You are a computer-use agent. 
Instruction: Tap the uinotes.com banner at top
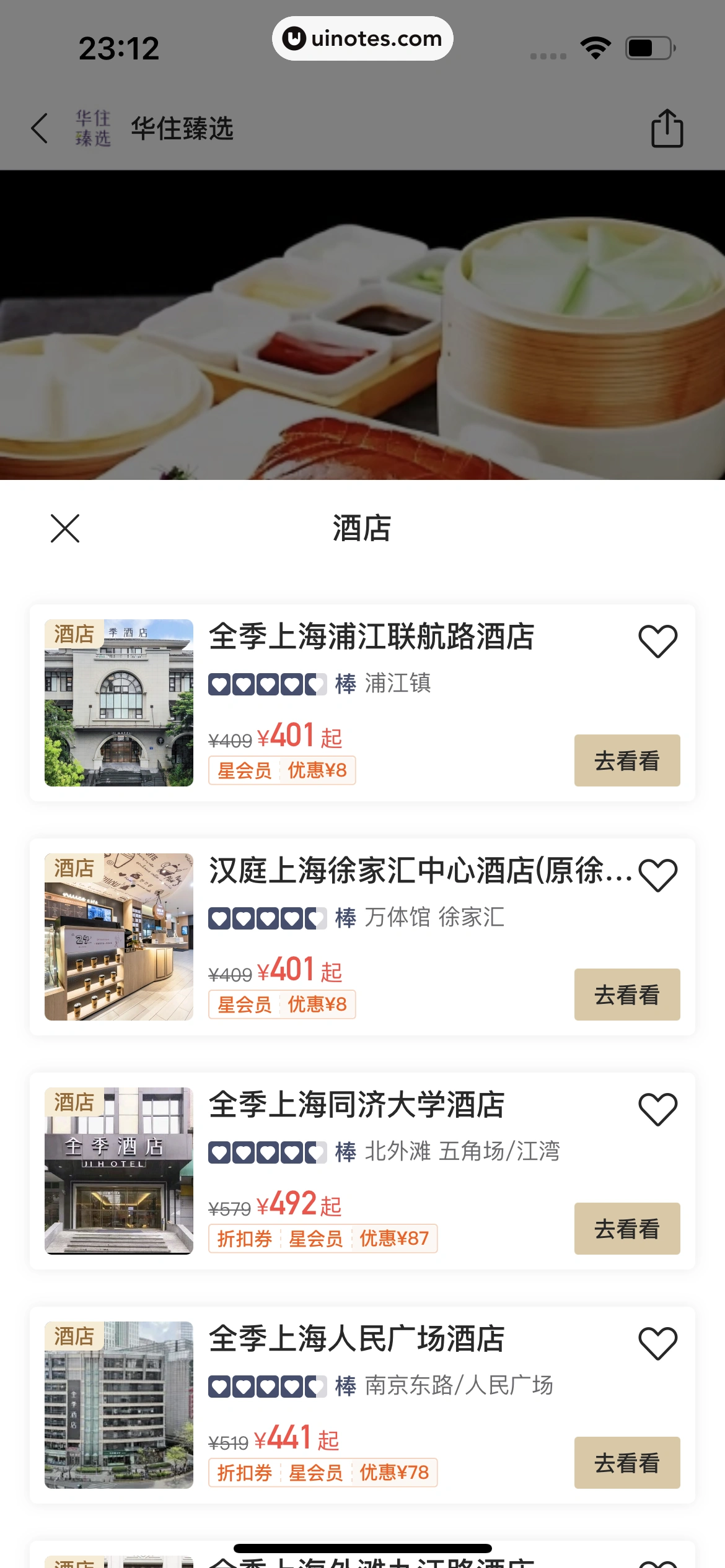(x=362, y=38)
